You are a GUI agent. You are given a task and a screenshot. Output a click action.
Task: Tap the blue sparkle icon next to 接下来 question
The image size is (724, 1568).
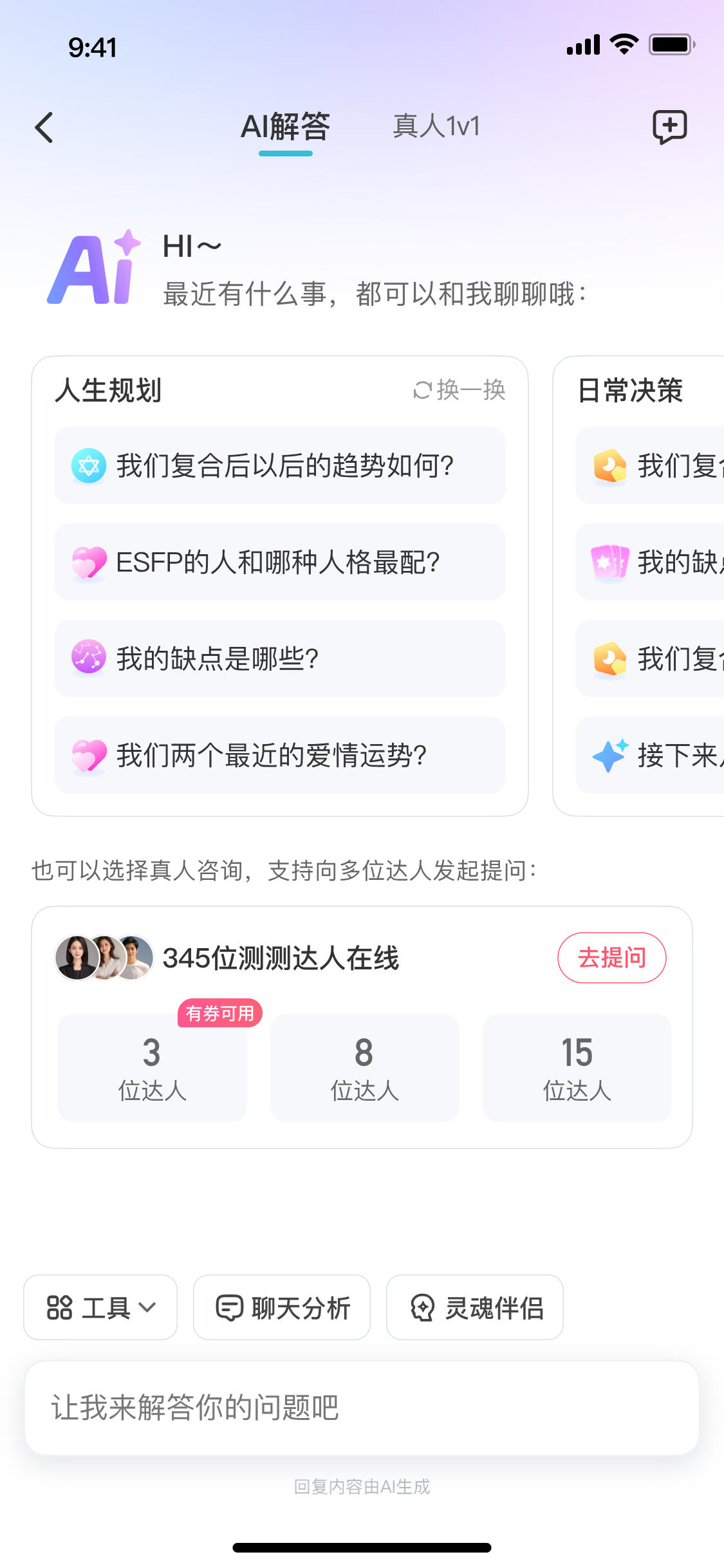[x=608, y=756]
